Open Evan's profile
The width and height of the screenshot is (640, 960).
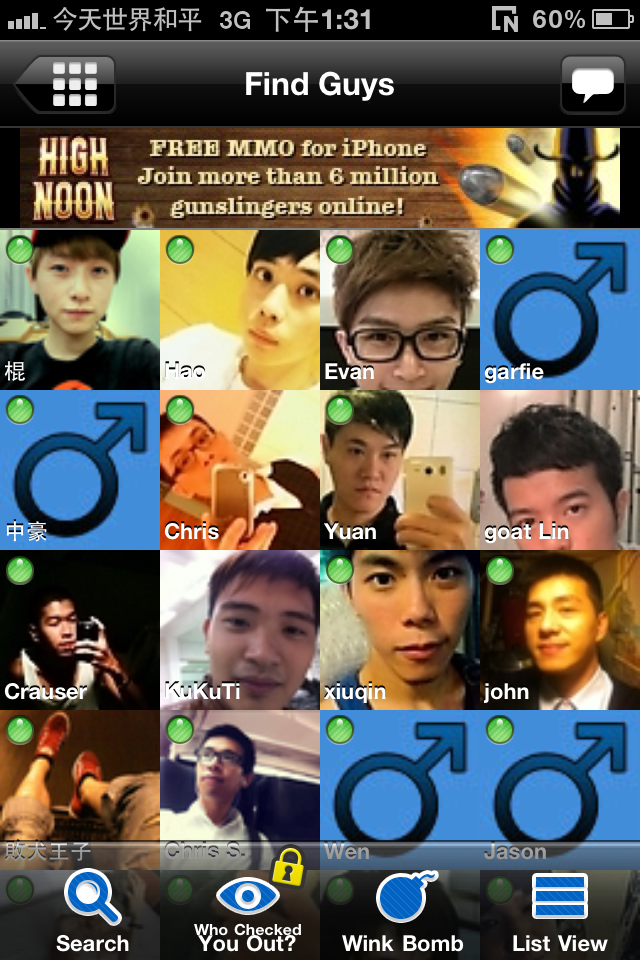pos(400,310)
